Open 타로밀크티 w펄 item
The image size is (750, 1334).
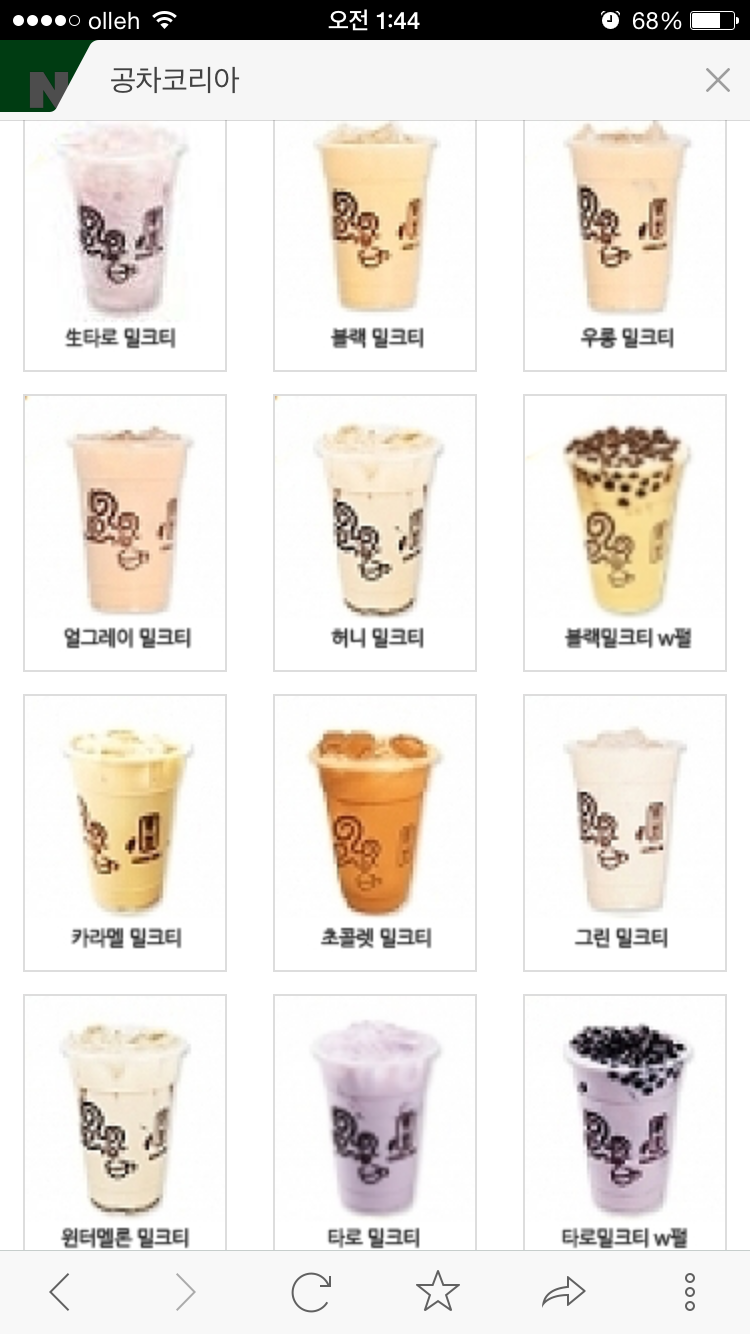(x=625, y=1120)
